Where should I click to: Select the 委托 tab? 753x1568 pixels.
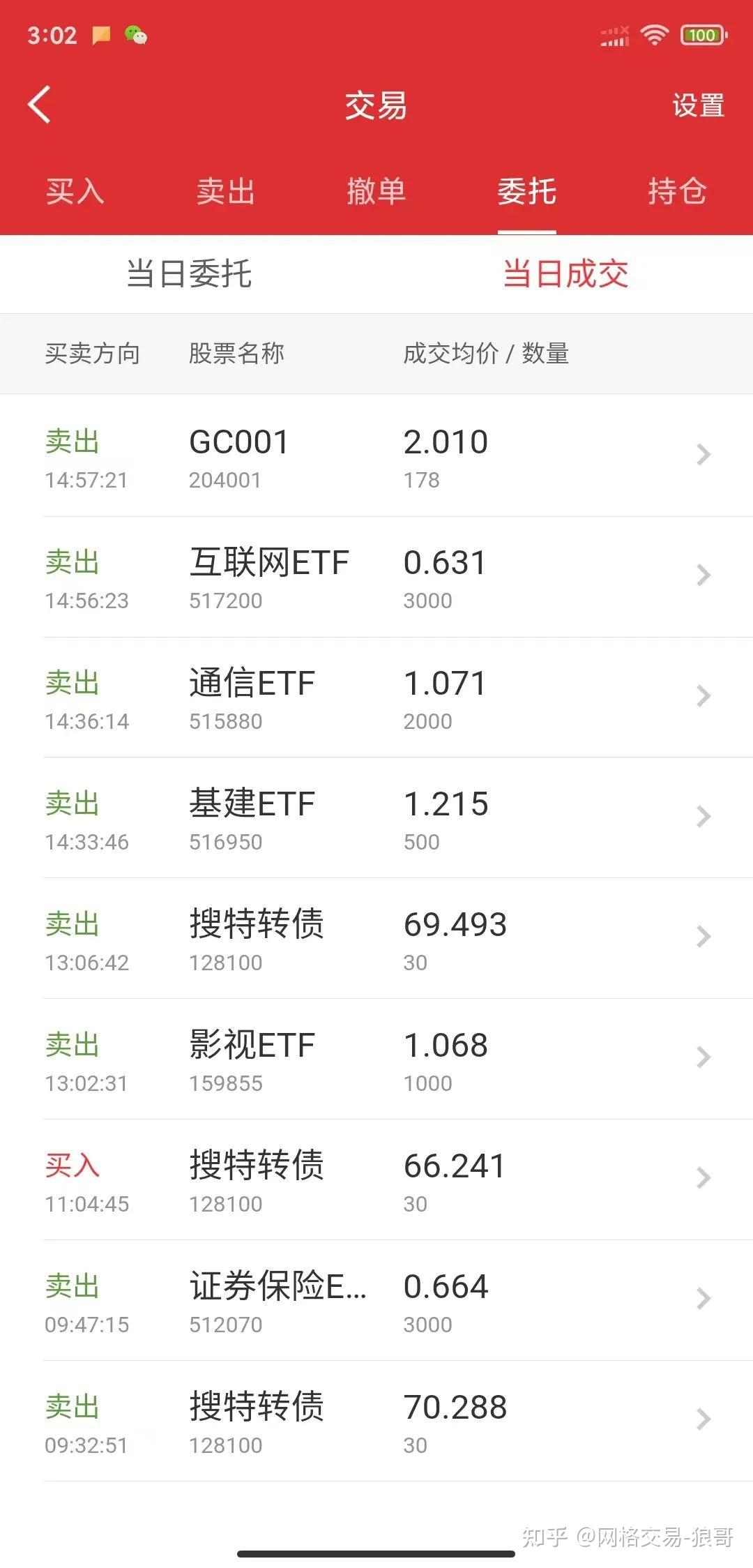coord(527,191)
